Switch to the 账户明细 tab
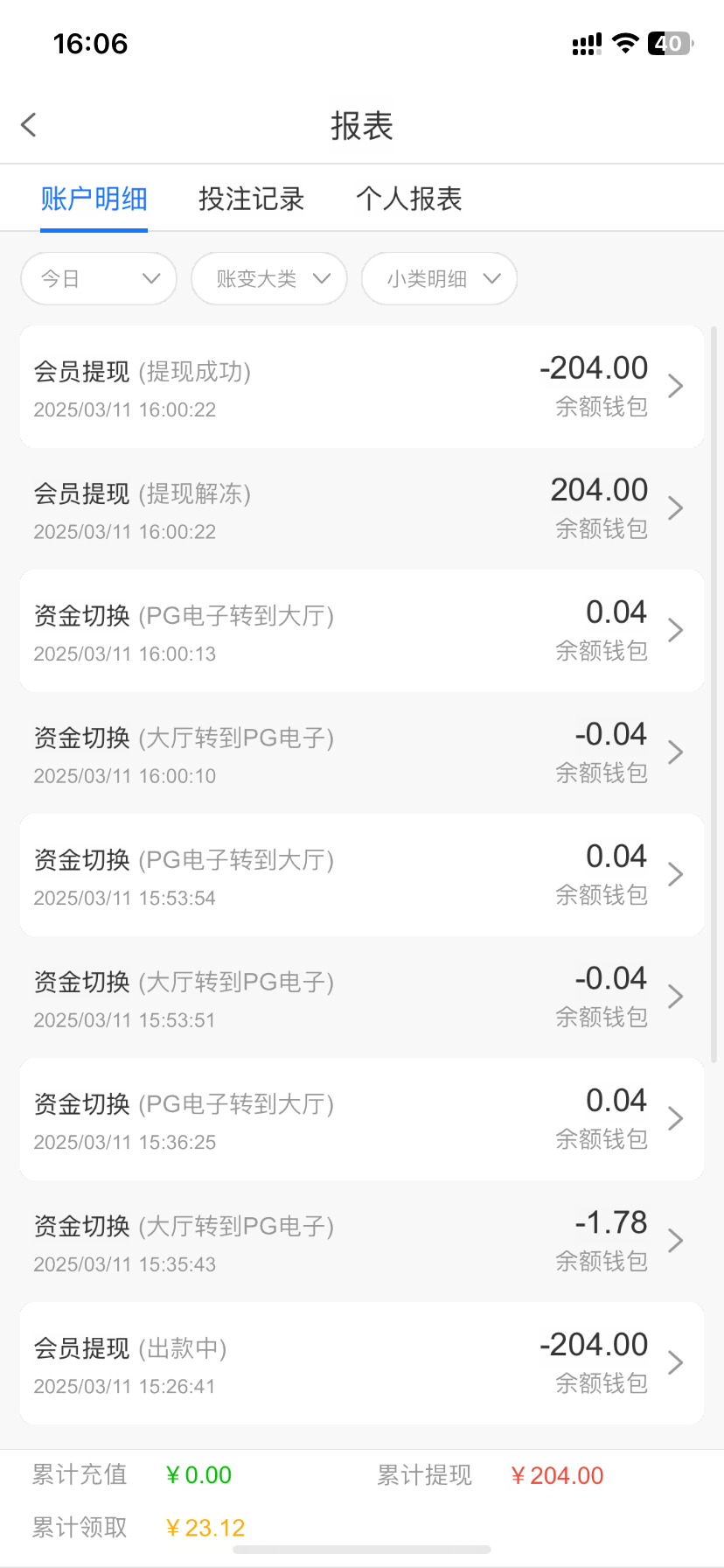 (94, 199)
